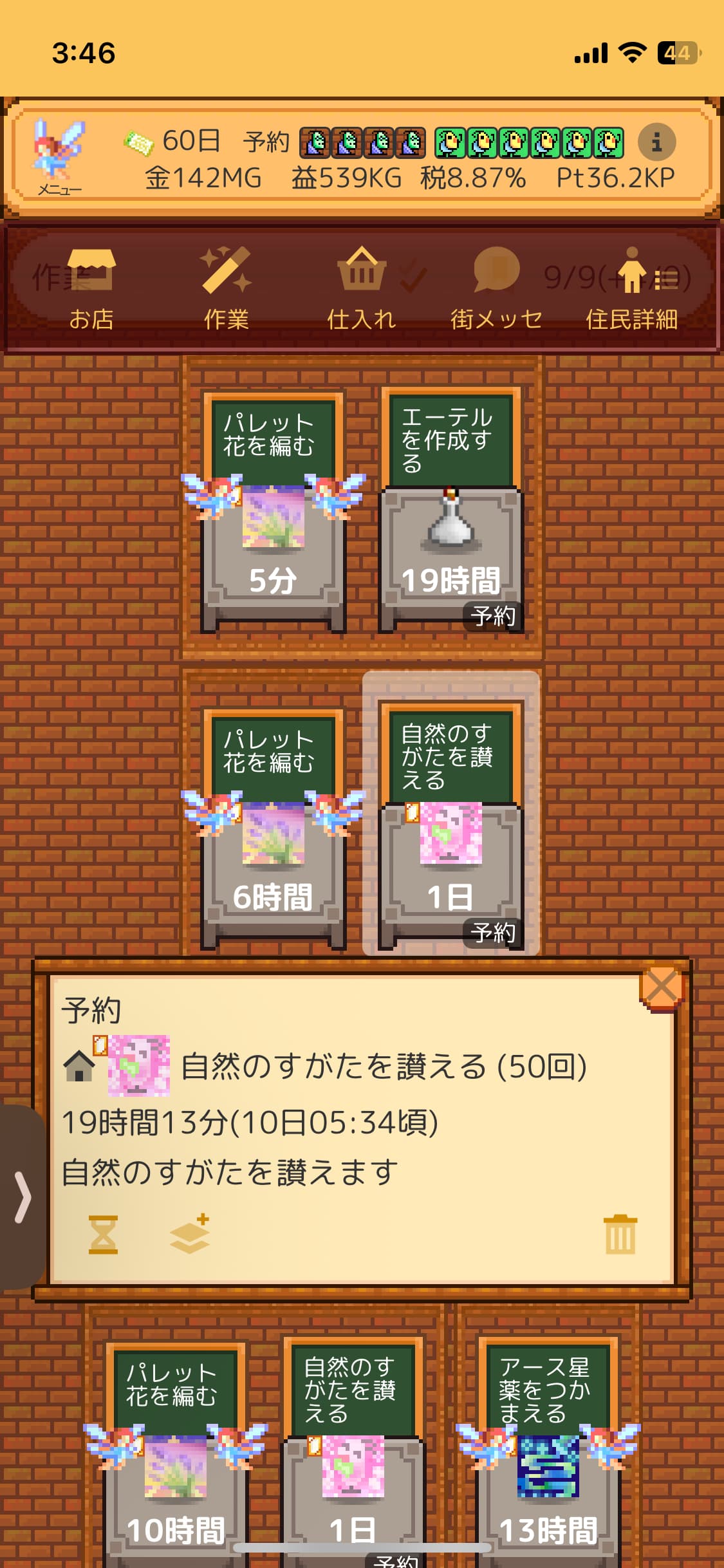Tap the hourglass icon in the 予約 panel
Viewport: 724px width, 1568px height.
click(x=103, y=1234)
